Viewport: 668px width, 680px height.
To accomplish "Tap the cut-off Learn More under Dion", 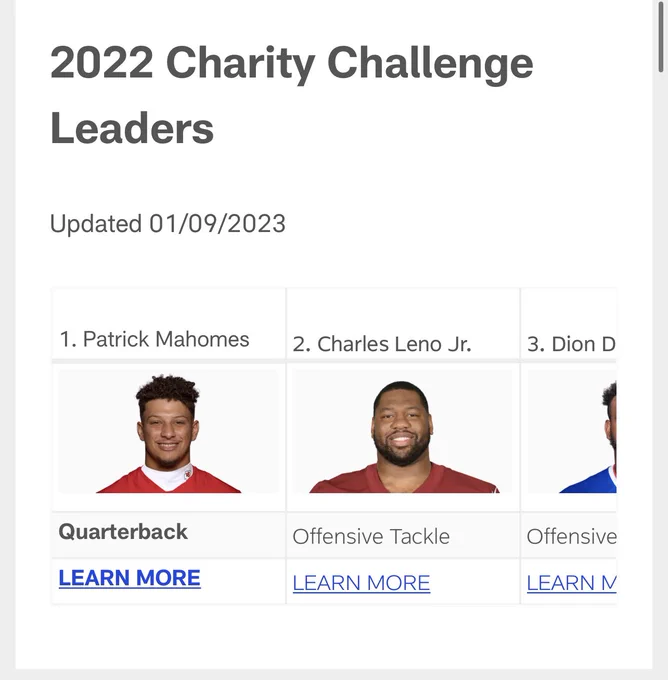I will 571,583.
